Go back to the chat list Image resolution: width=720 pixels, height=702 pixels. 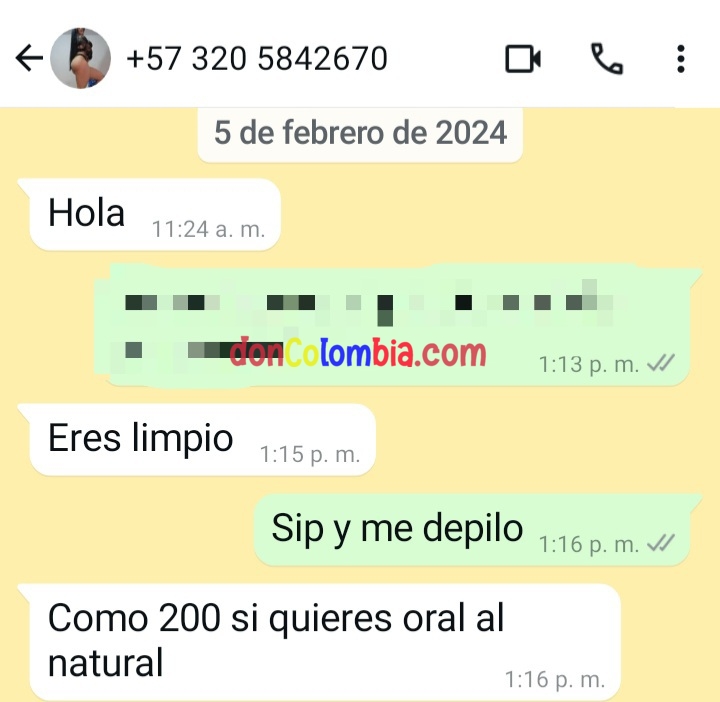(x=29, y=59)
